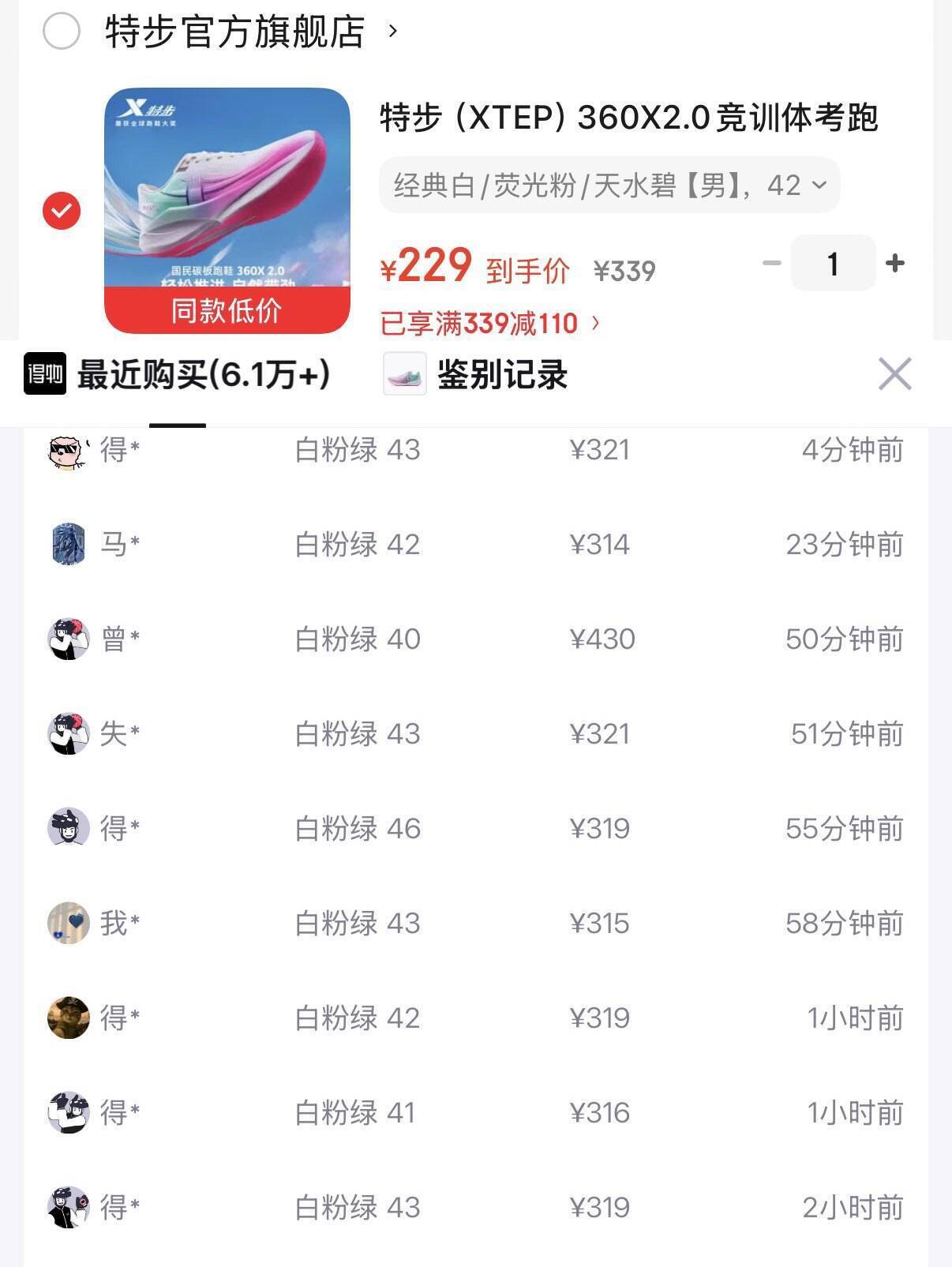Expand the 经典白/荧光粉/天水碧 size 42 selector
952x1267 pixels.
(x=609, y=186)
